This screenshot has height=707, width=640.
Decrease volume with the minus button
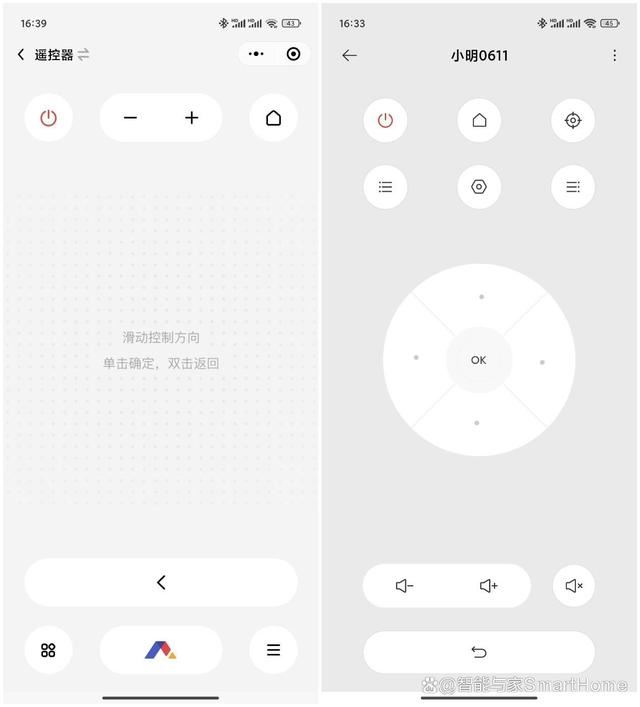(130, 118)
